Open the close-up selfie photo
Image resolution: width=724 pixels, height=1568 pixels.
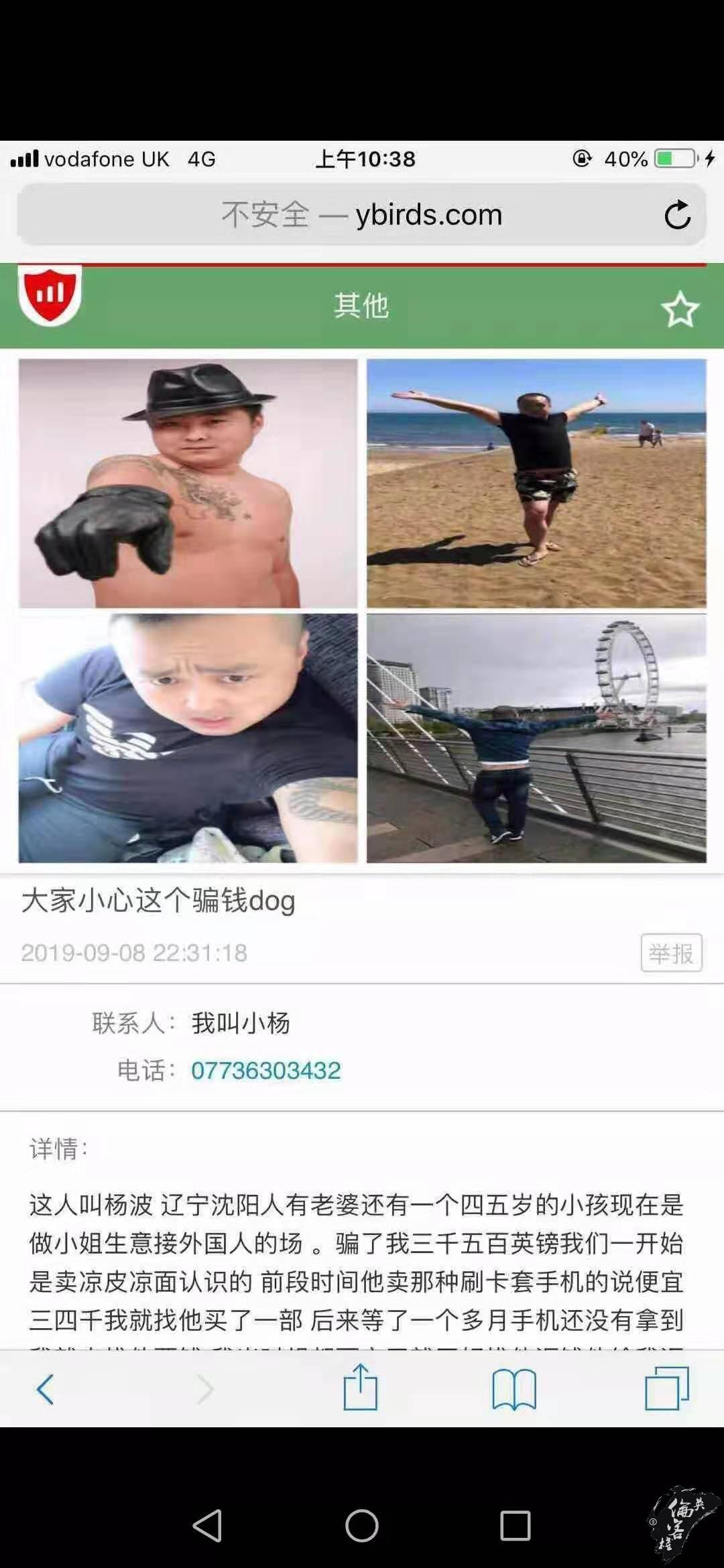188,738
